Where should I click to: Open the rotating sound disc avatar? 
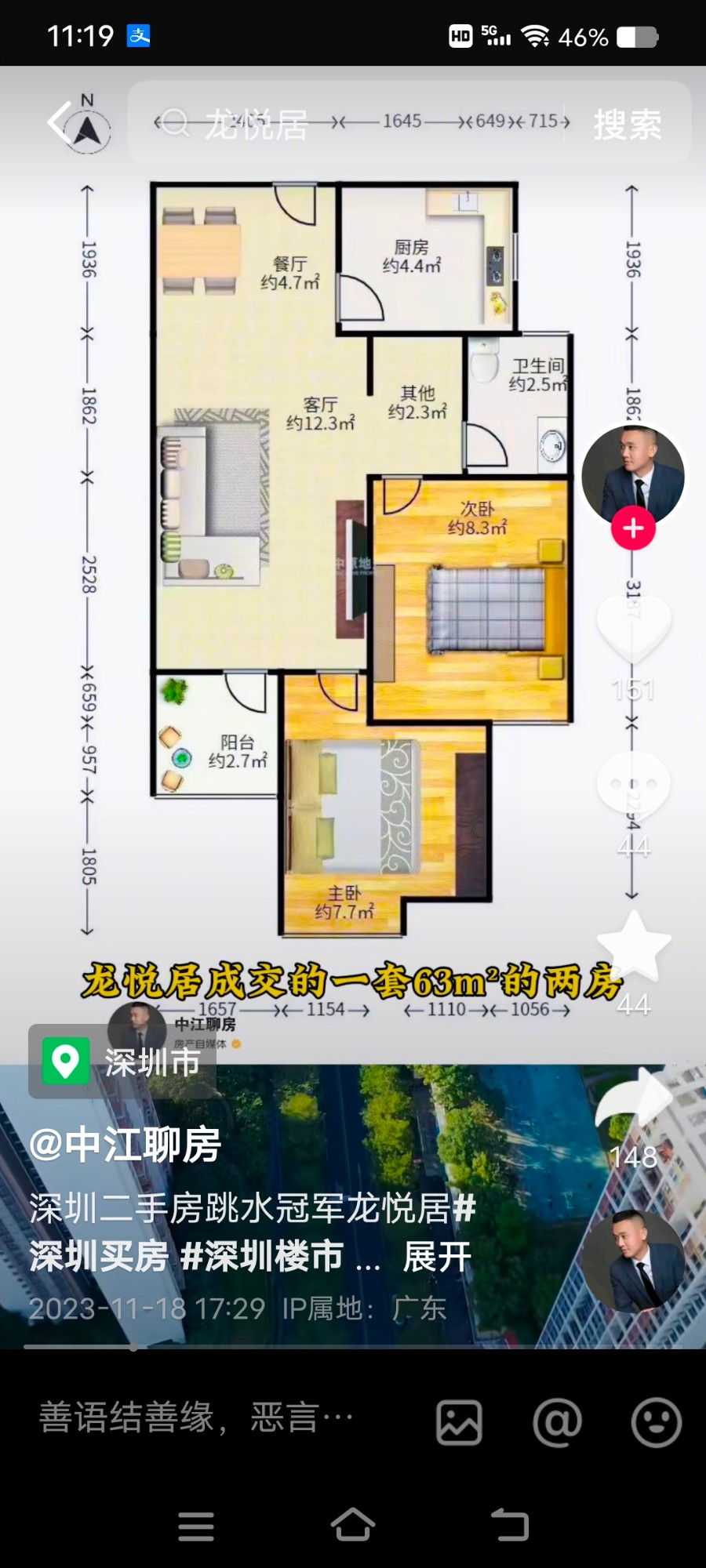click(633, 1261)
